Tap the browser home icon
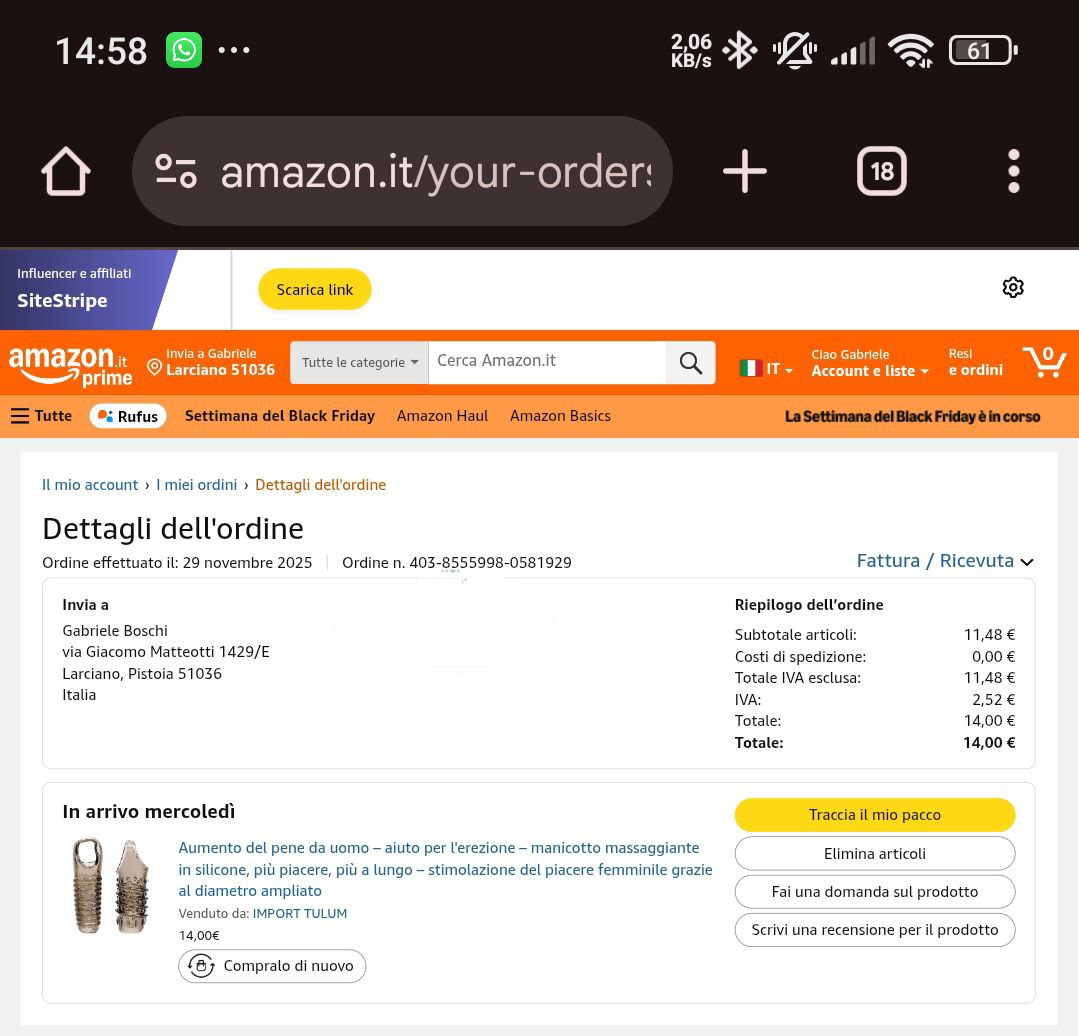The image size is (1079, 1036). [x=66, y=172]
